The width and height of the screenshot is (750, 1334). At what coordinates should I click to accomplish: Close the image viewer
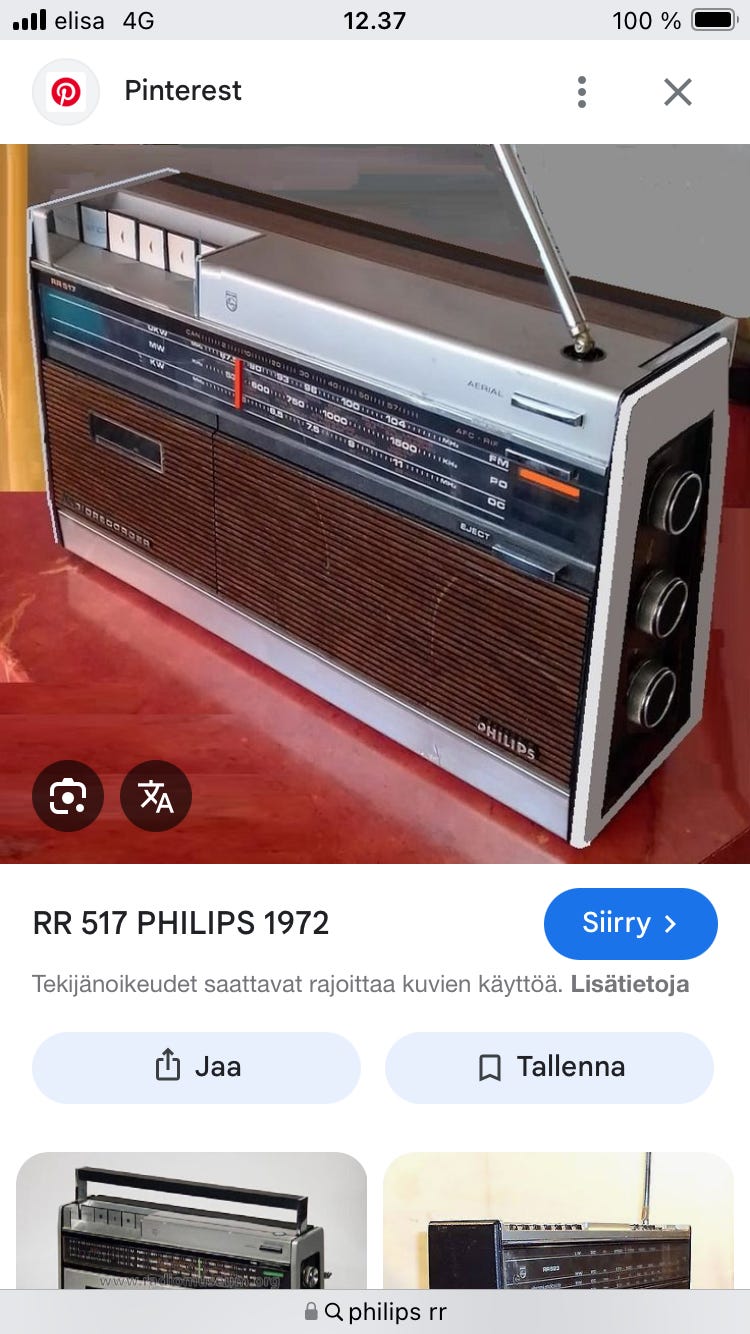tap(678, 92)
